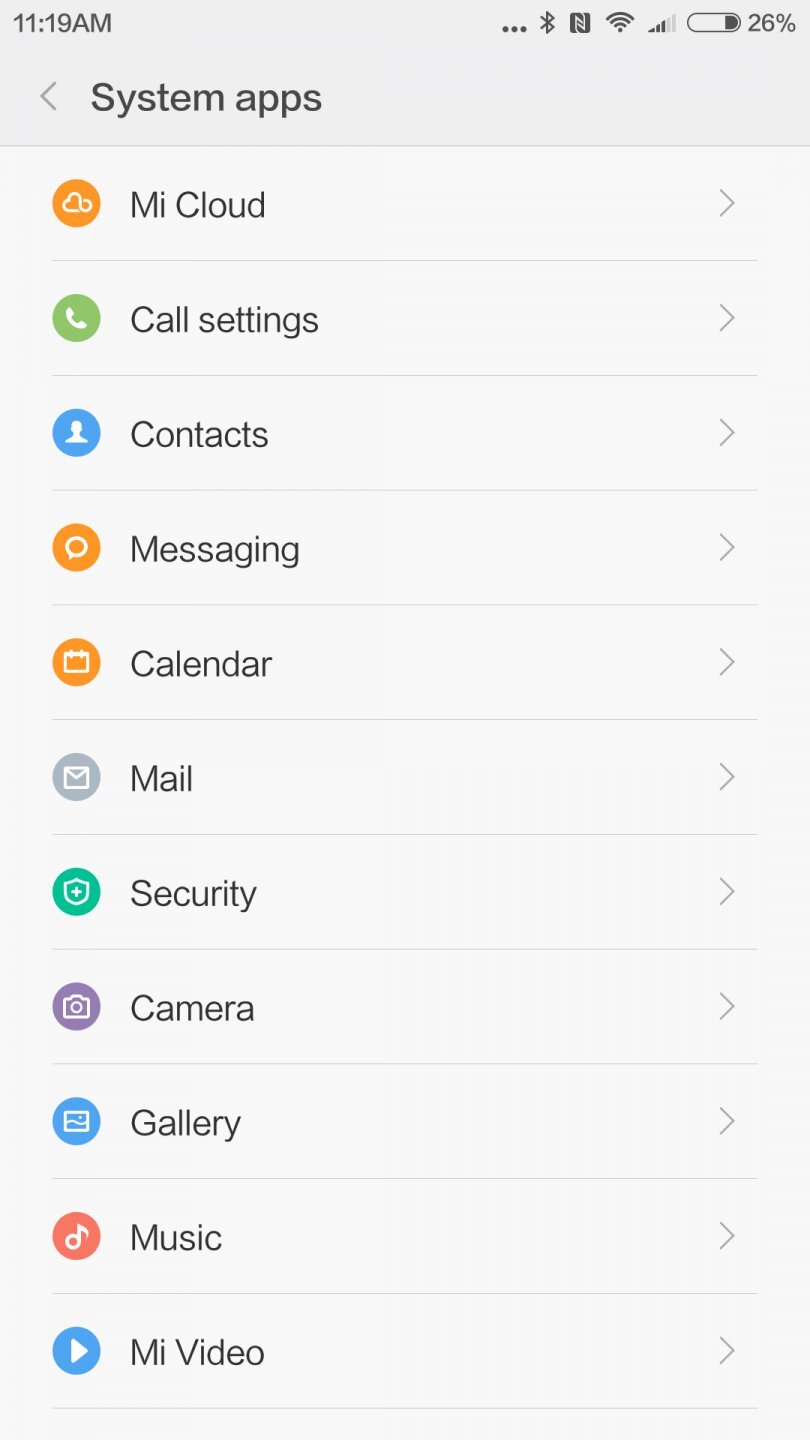
Task: Click the purple Camera icon
Action: click(x=76, y=1007)
